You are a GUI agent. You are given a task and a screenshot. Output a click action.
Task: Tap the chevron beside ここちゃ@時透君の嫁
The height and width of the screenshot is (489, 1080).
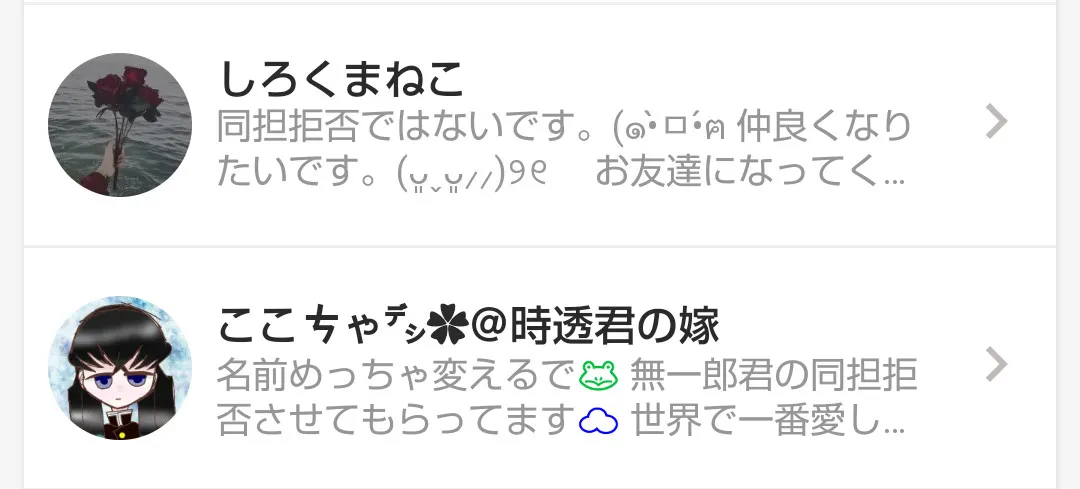tap(997, 364)
